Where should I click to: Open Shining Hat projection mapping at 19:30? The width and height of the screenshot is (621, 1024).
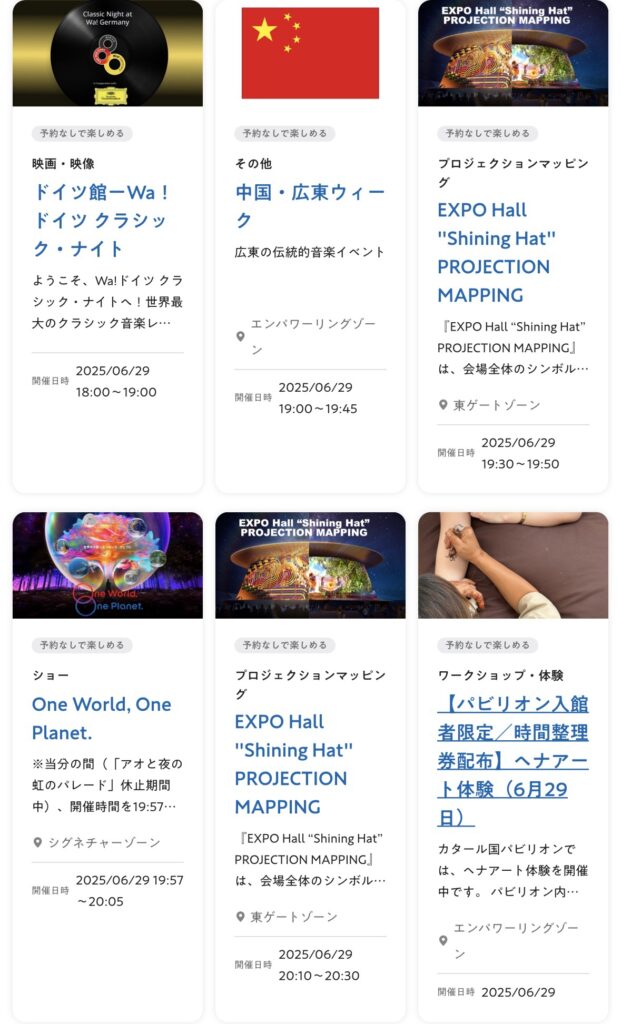pyautogui.click(x=495, y=252)
